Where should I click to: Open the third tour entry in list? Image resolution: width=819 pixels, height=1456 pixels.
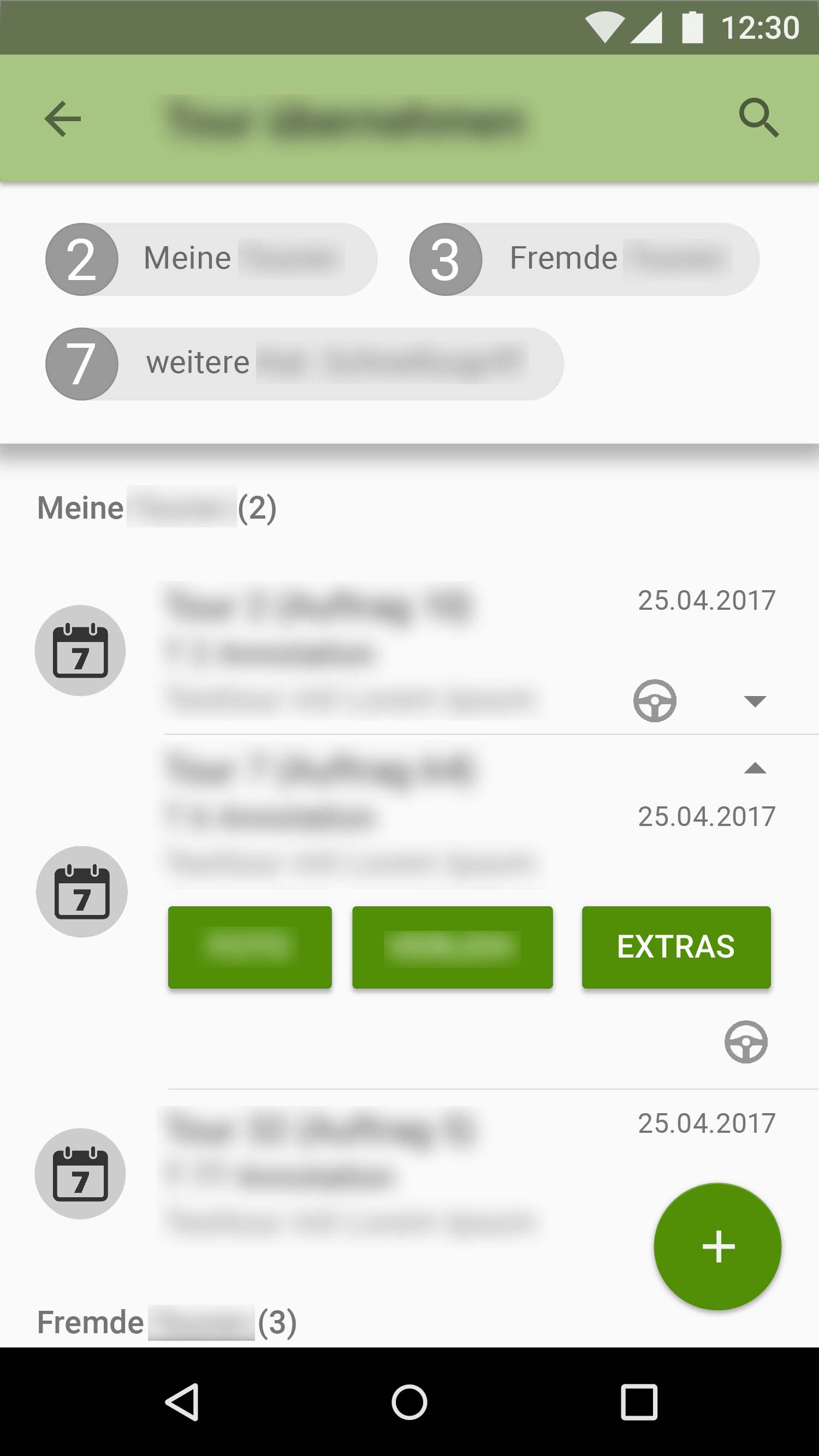(351, 1175)
